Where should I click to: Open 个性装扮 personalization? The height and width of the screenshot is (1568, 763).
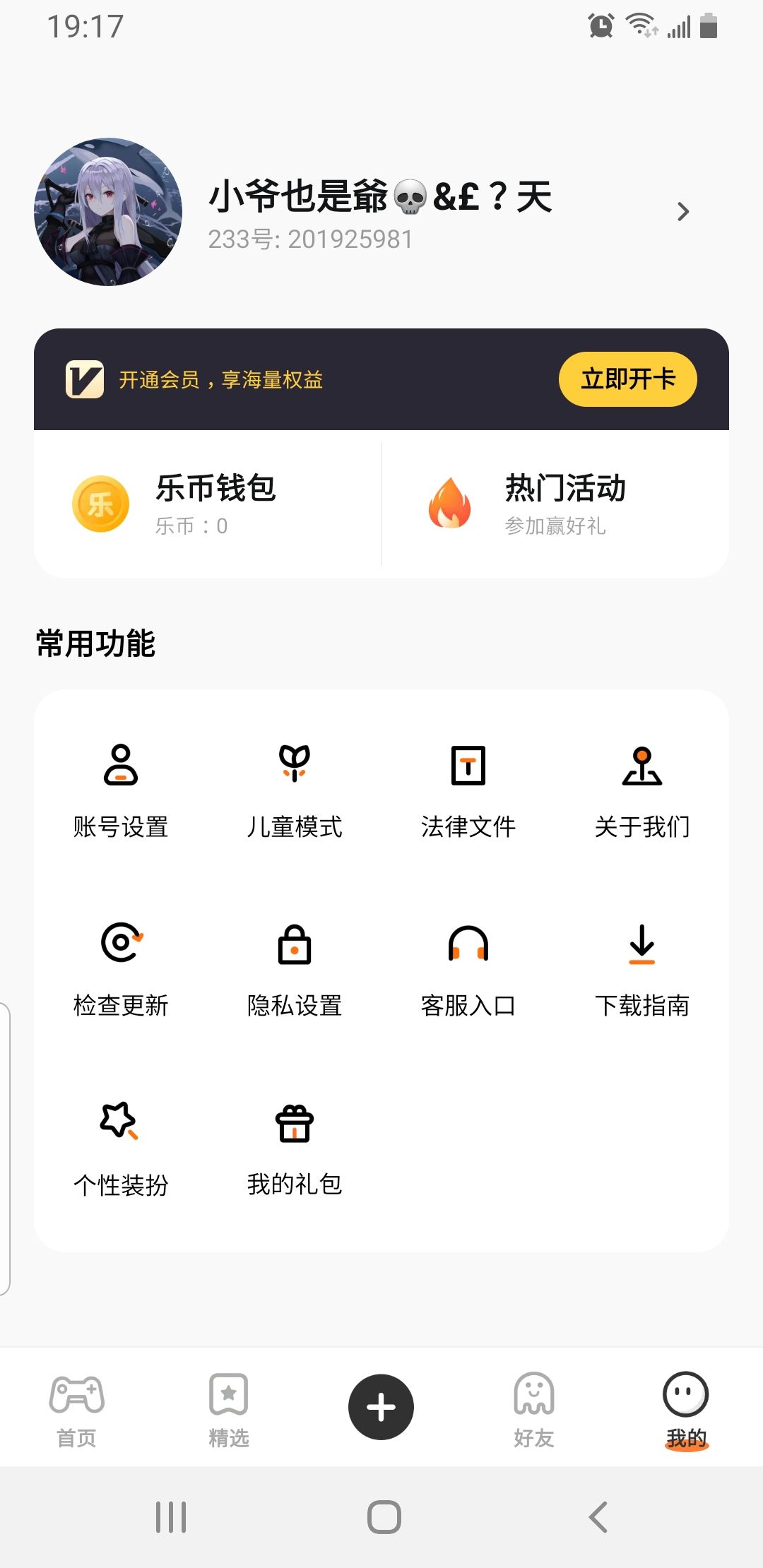point(121,1149)
